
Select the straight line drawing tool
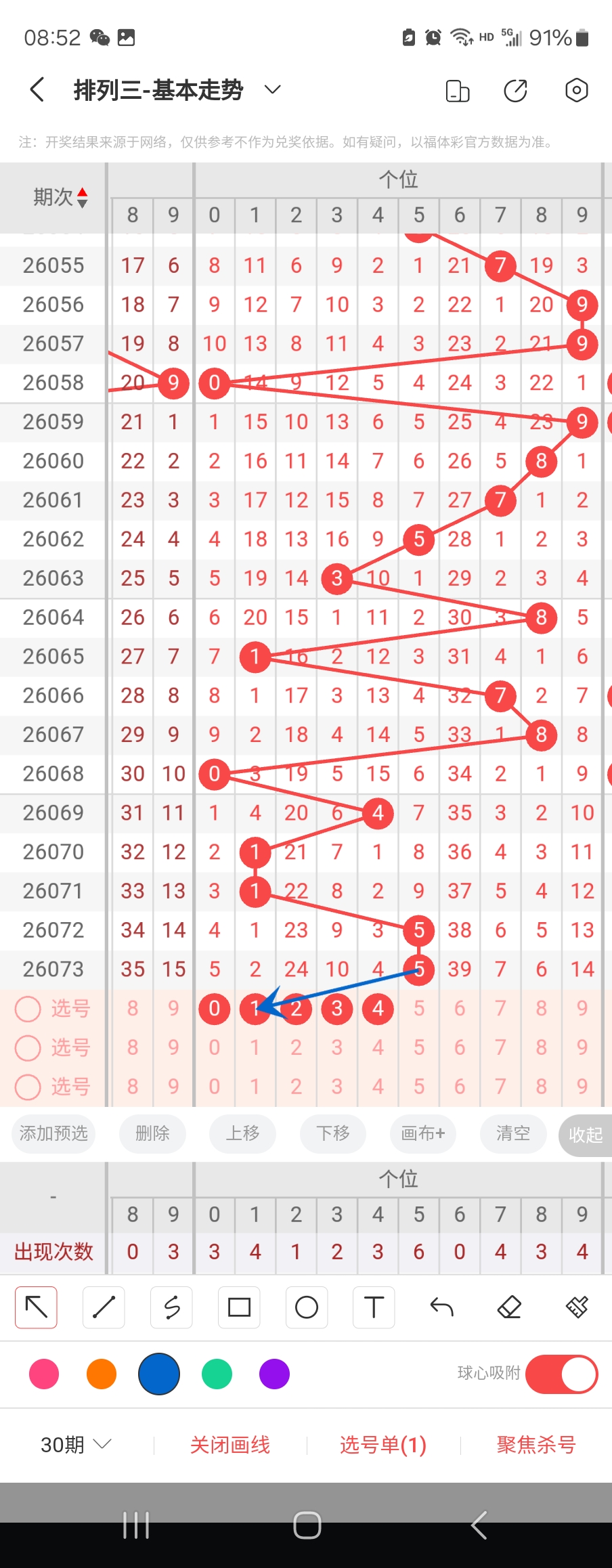(x=104, y=1307)
